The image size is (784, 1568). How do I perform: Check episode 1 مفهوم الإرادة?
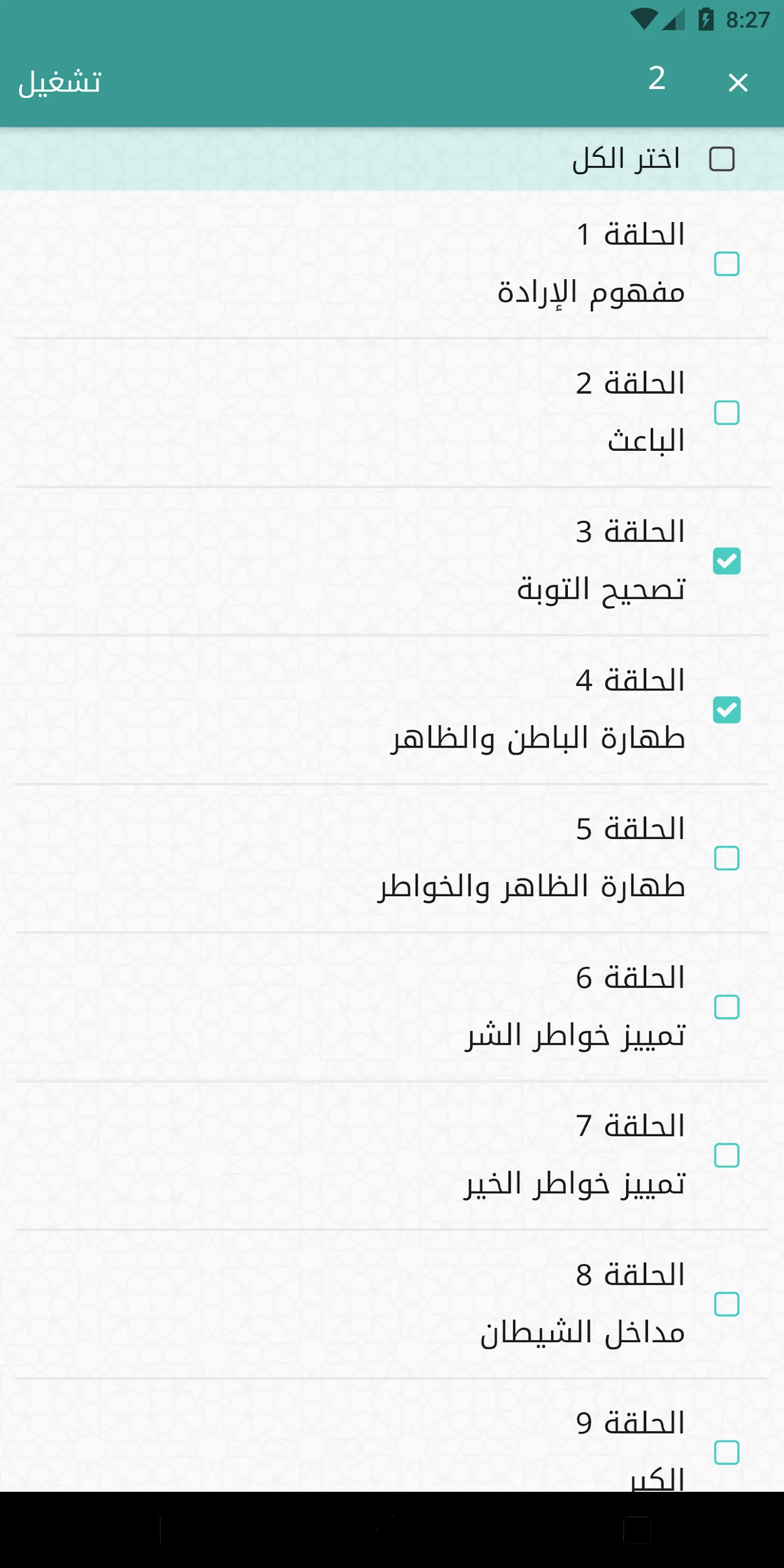click(726, 263)
